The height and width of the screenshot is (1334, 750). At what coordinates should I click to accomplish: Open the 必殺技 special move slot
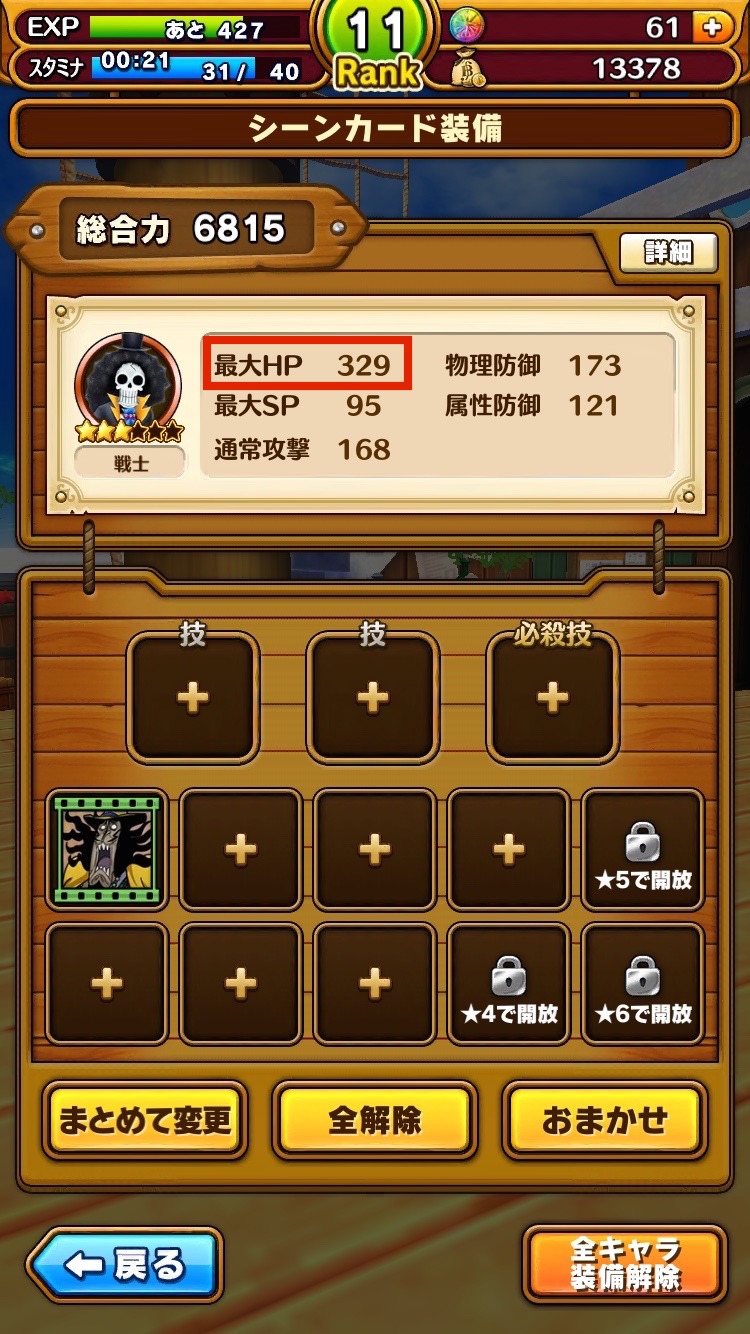tap(553, 698)
